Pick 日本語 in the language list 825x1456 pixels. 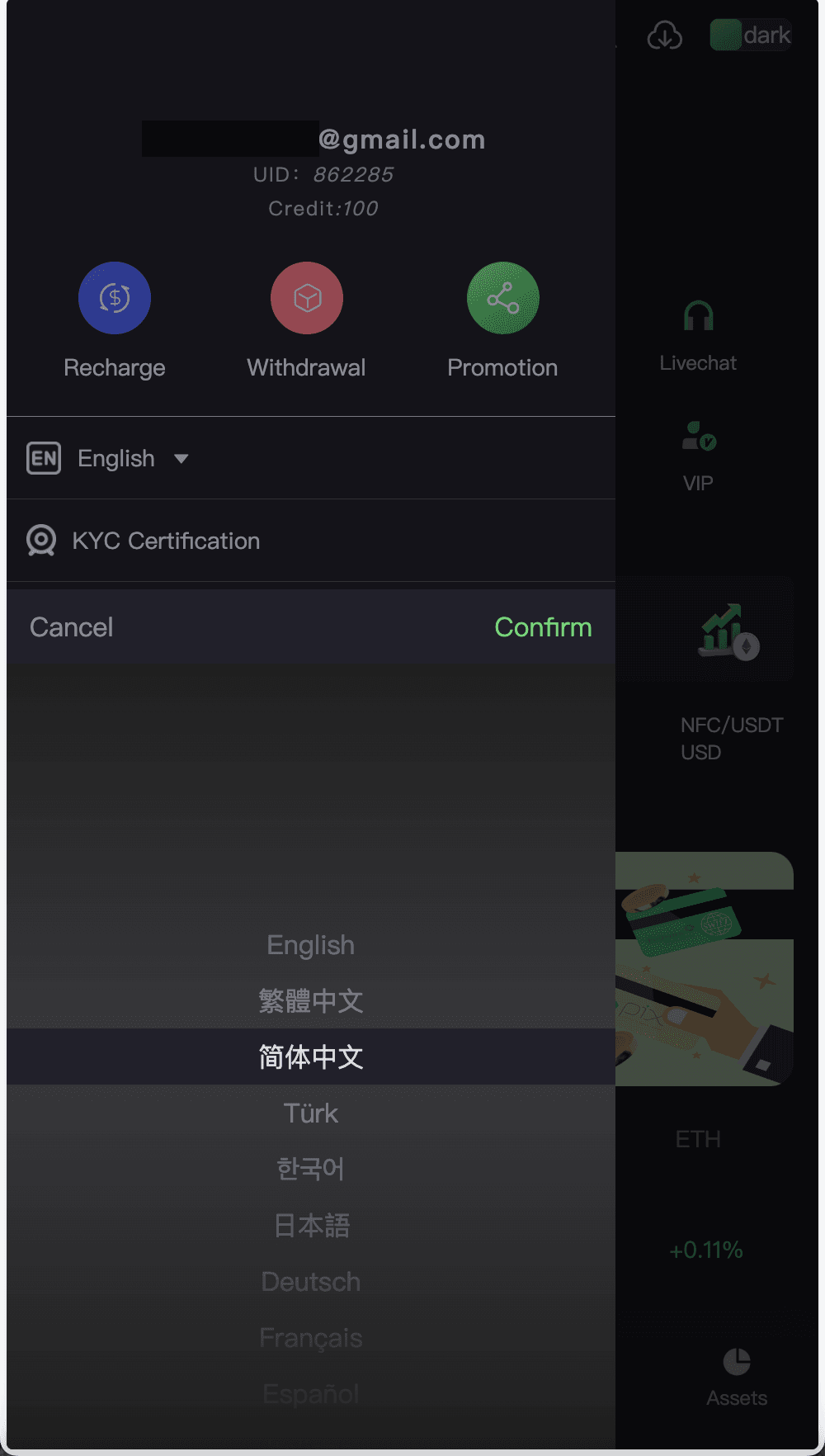[310, 1226]
